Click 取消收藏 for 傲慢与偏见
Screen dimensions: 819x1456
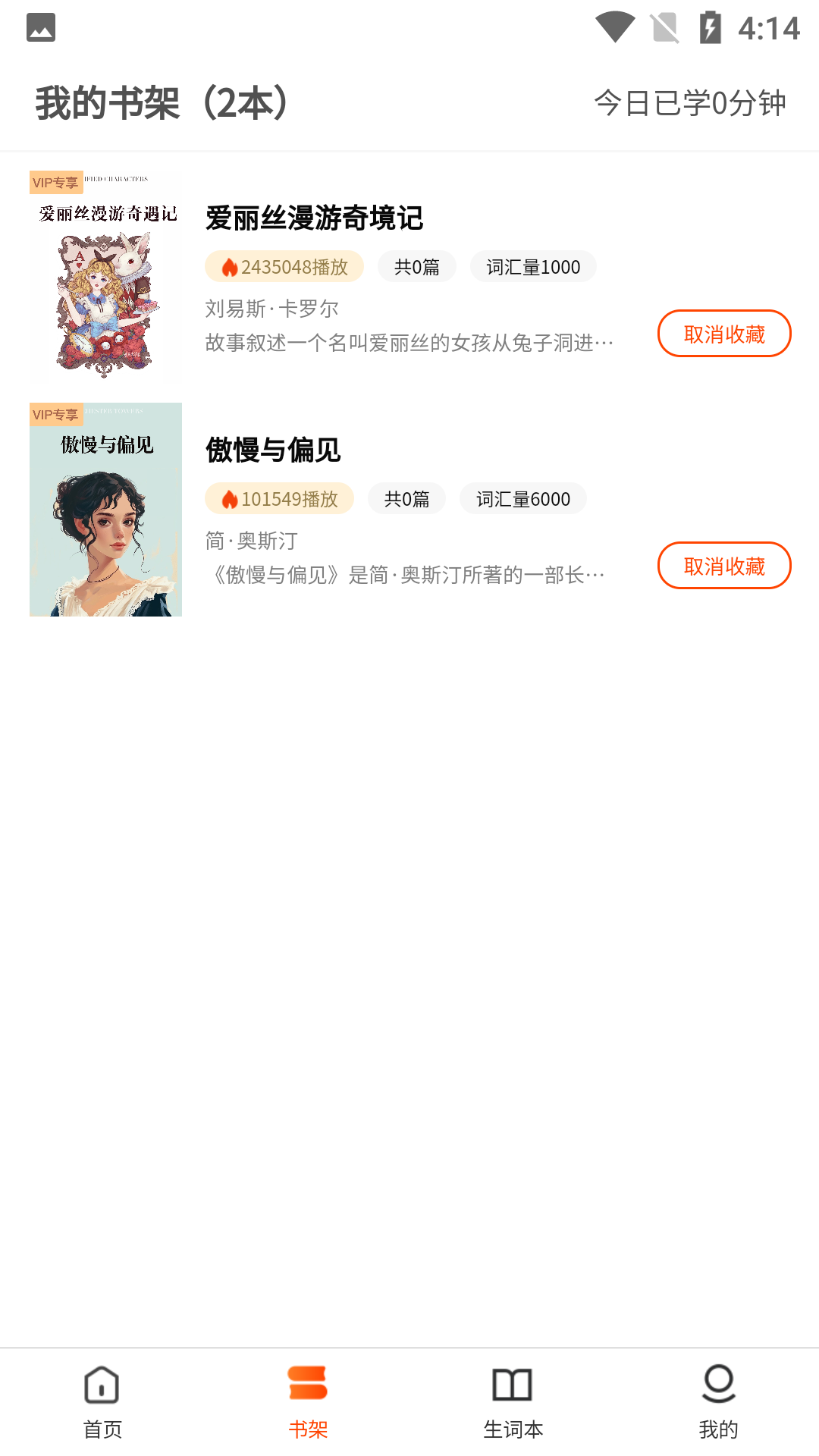click(x=723, y=565)
